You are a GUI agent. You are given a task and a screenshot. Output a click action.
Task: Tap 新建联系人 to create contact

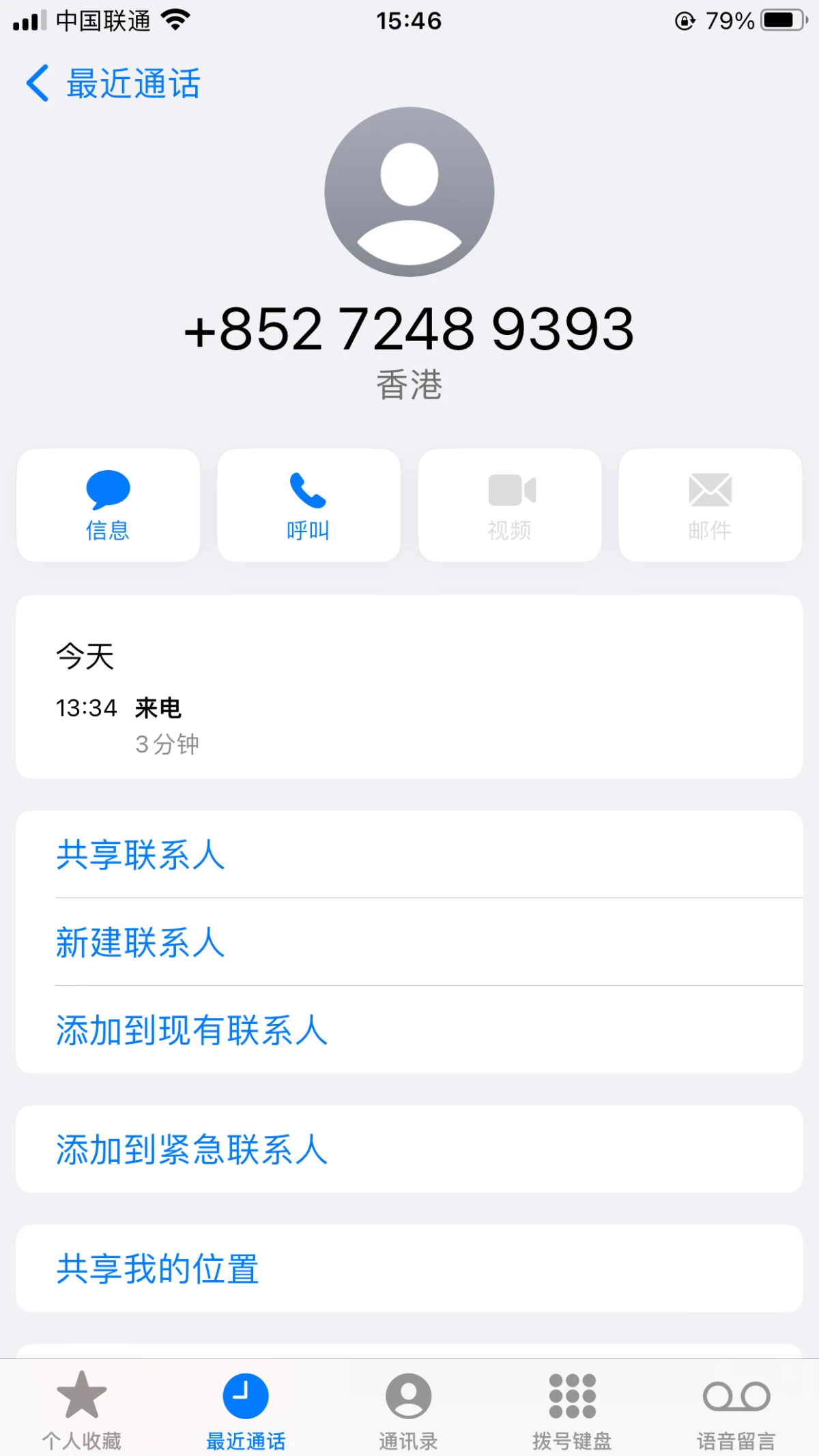[139, 943]
